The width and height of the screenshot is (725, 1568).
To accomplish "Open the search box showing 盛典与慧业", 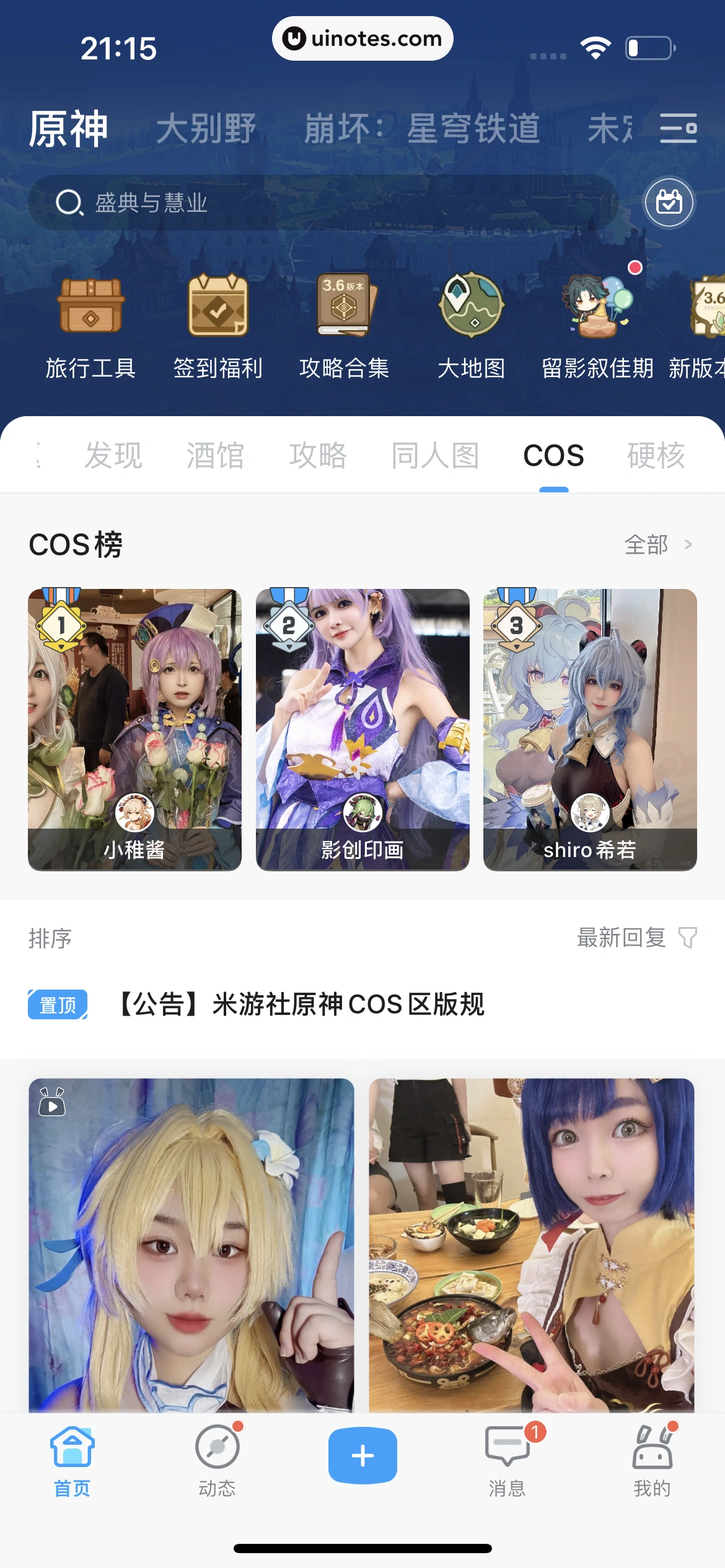I will pyautogui.click(x=322, y=203).
